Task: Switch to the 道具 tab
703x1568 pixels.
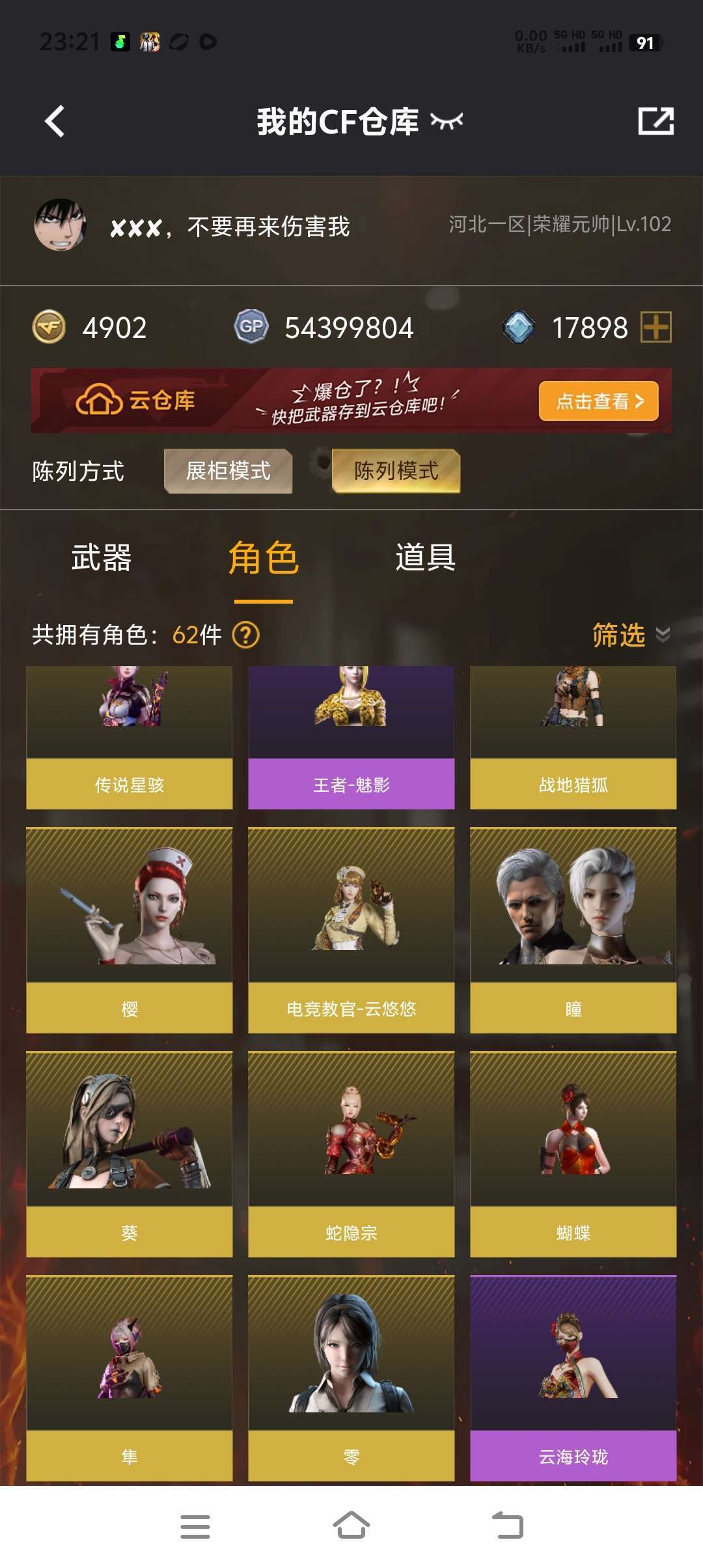Action: pyautogui.click(x=425, y=558)
